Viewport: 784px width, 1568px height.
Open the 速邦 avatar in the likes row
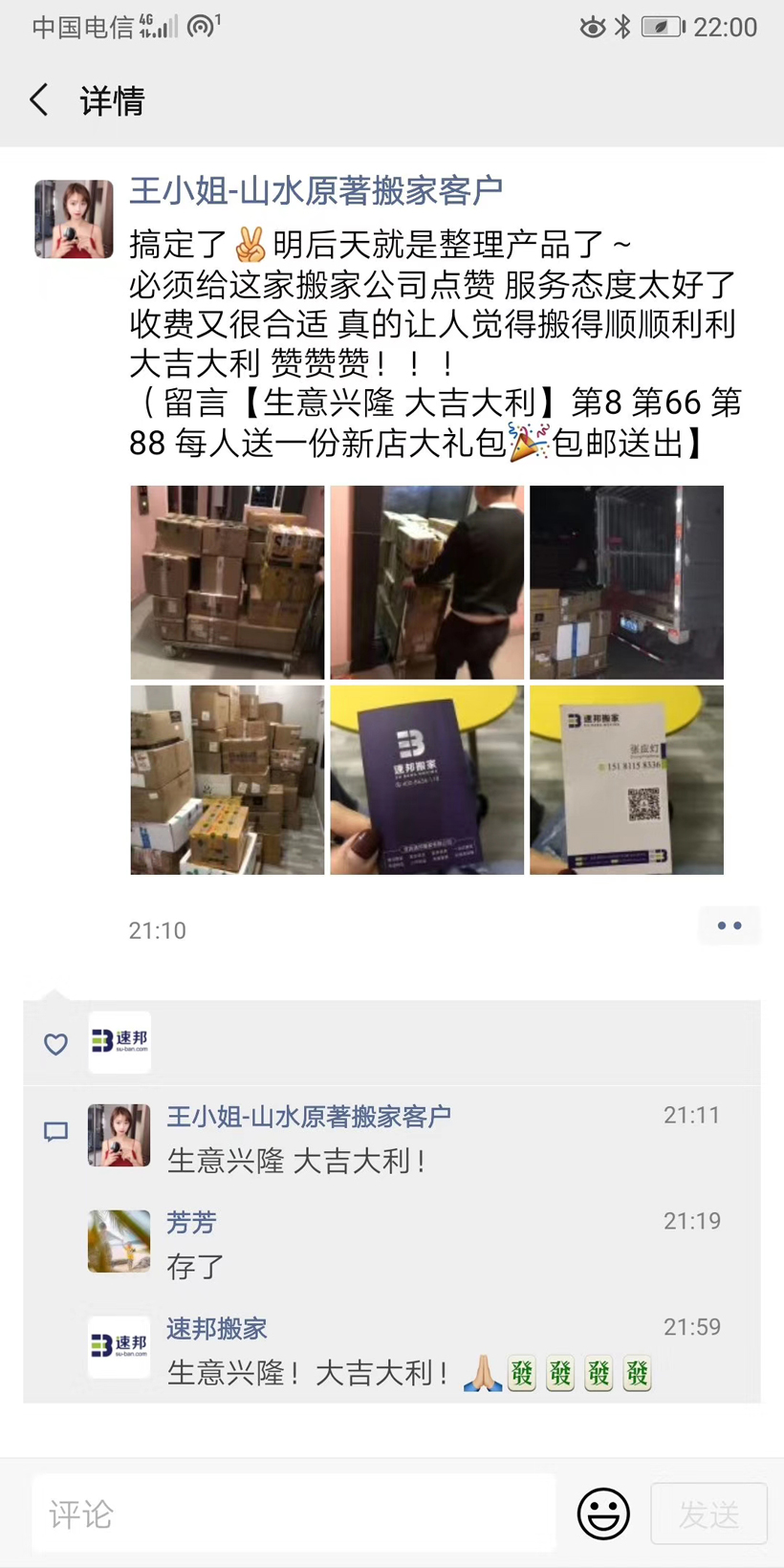coord(120,1042)
